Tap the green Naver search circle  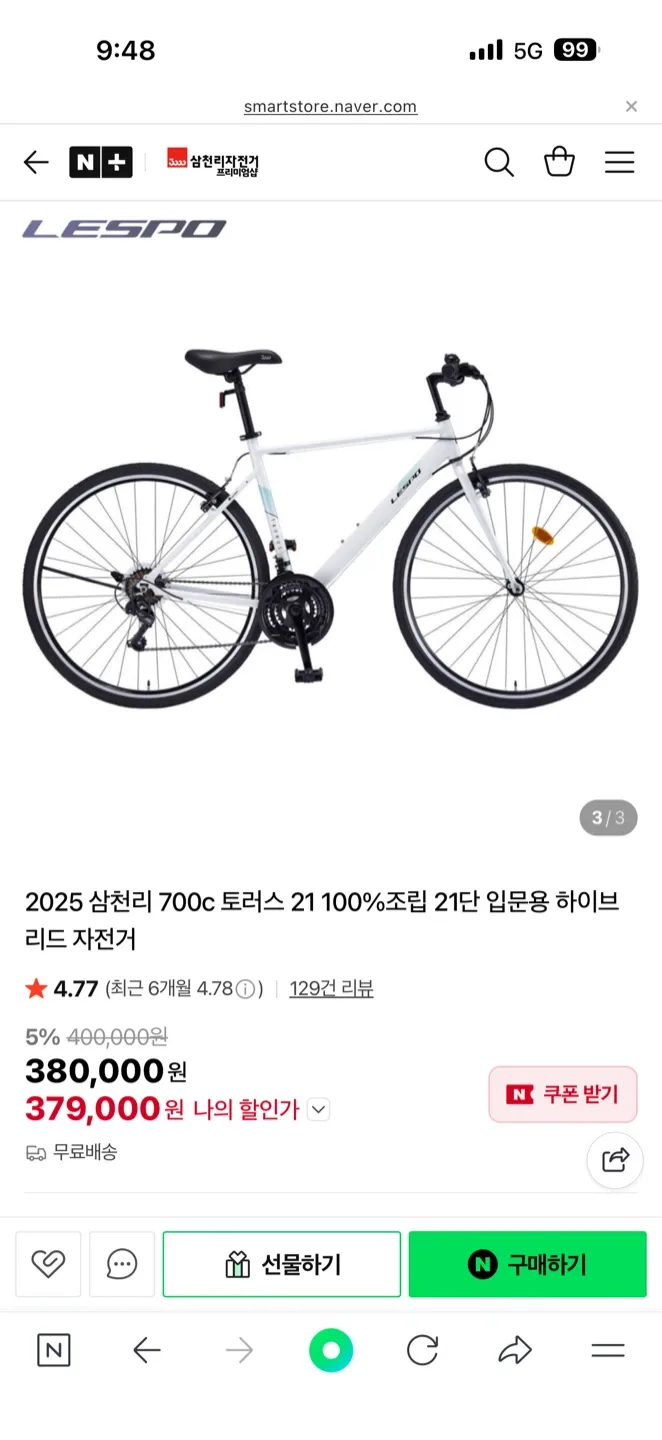coord(331,1351)
